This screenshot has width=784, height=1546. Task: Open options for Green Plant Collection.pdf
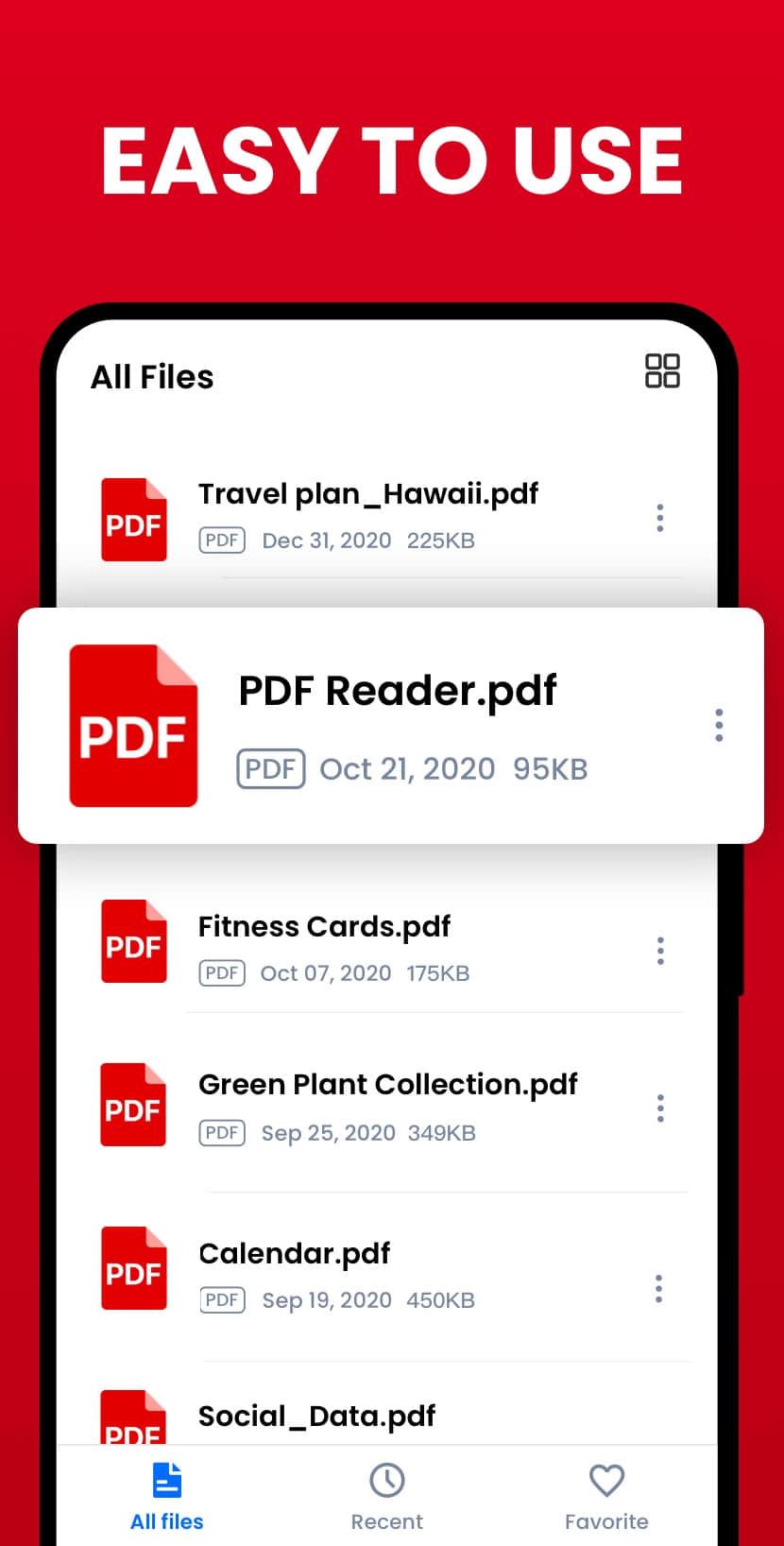pyautogui.click(x=659, y=1108)
